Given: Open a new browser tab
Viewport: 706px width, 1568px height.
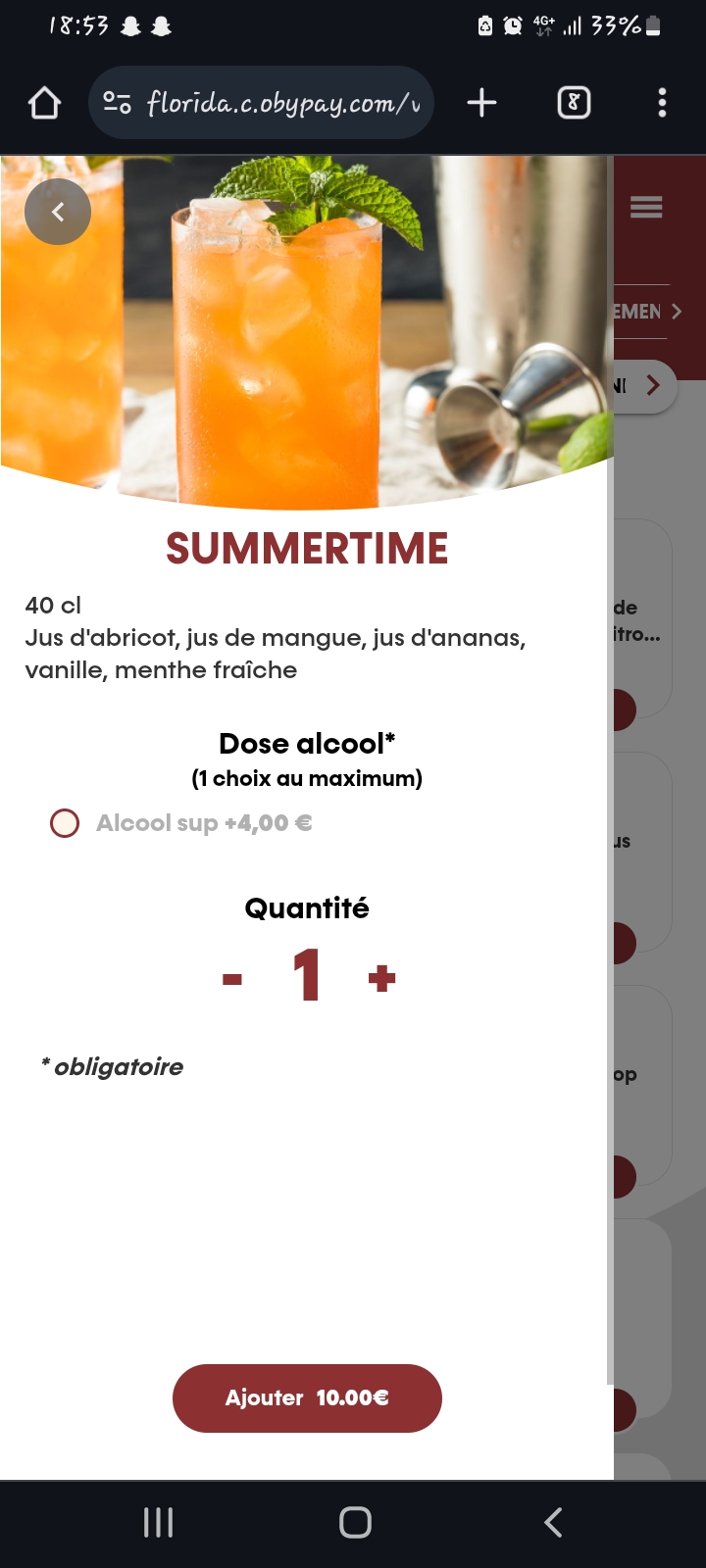Looking at the screenshot, I should point(481,103).
